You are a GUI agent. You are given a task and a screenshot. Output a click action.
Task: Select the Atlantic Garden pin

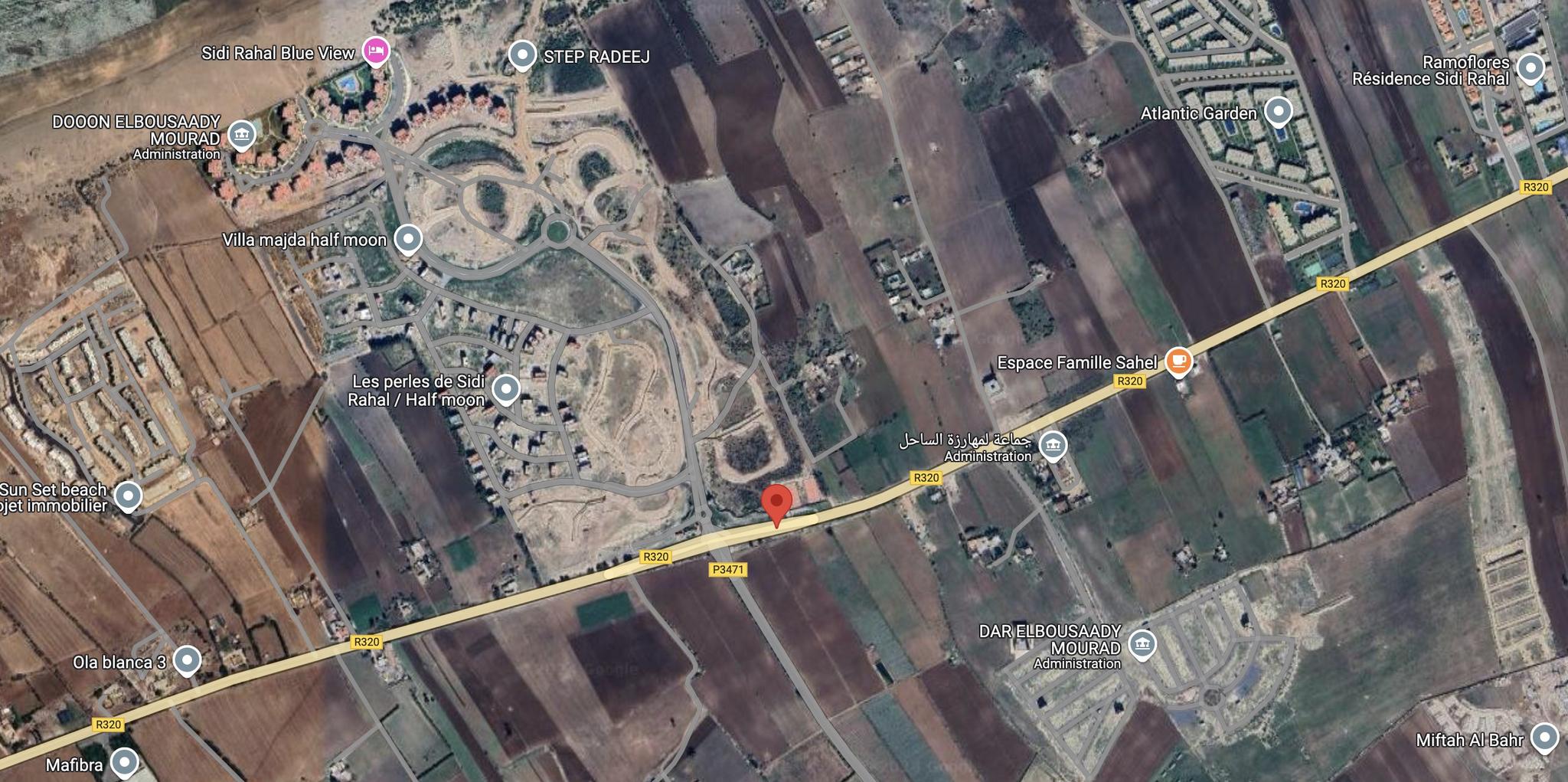point(1278,111)
